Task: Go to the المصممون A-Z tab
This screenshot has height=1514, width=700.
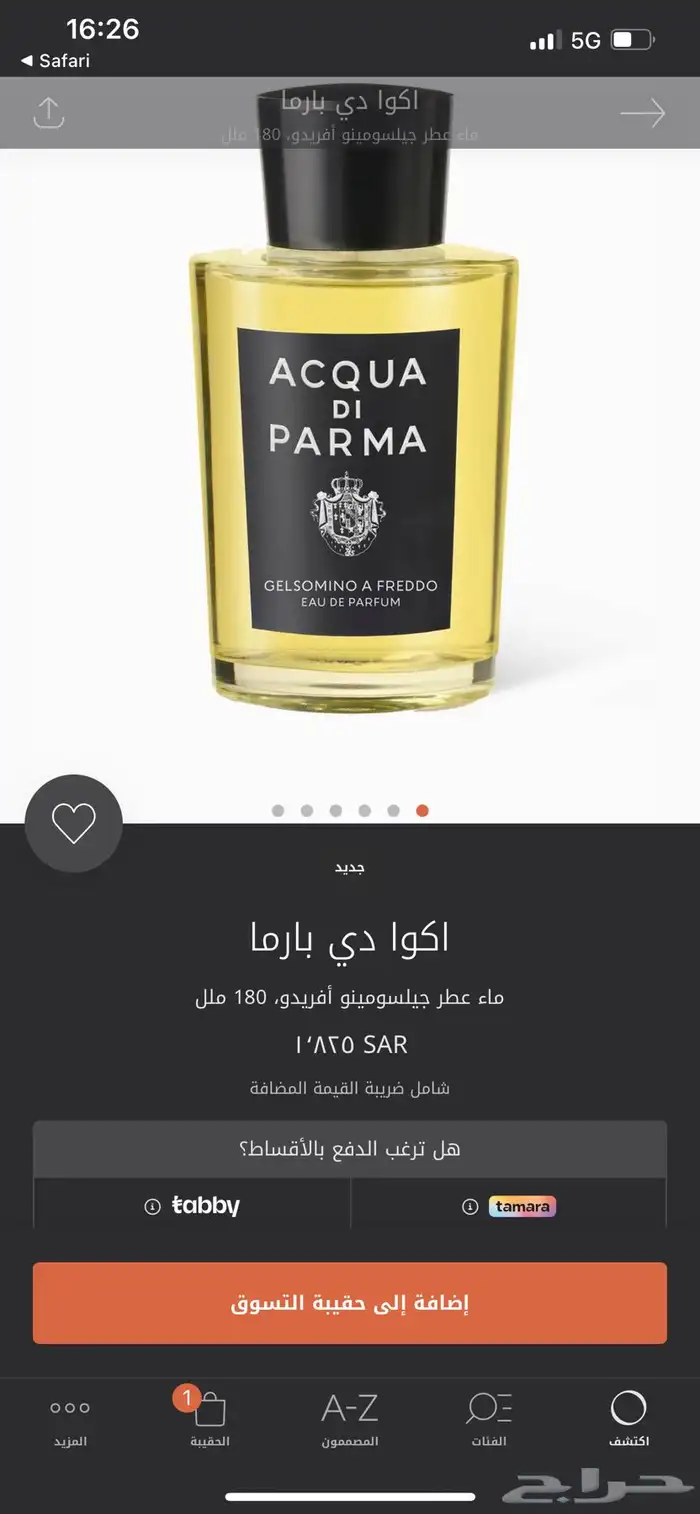Action: [x=350, y=1419]
